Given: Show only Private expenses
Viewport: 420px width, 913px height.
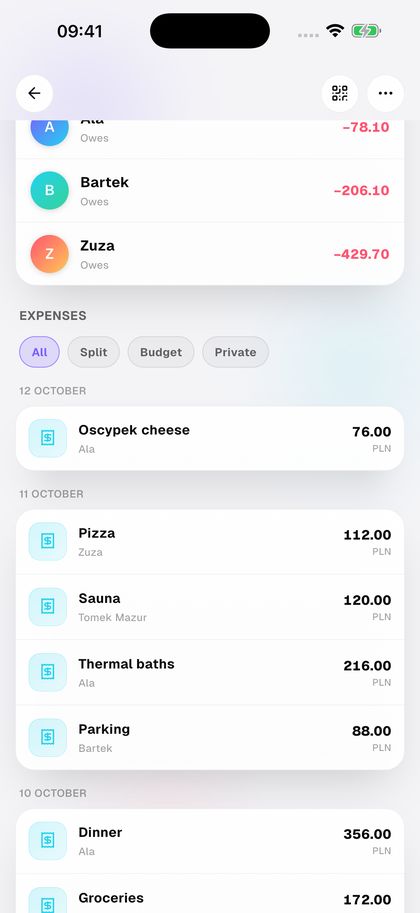Looking at the screenshot, I should 235,352.
